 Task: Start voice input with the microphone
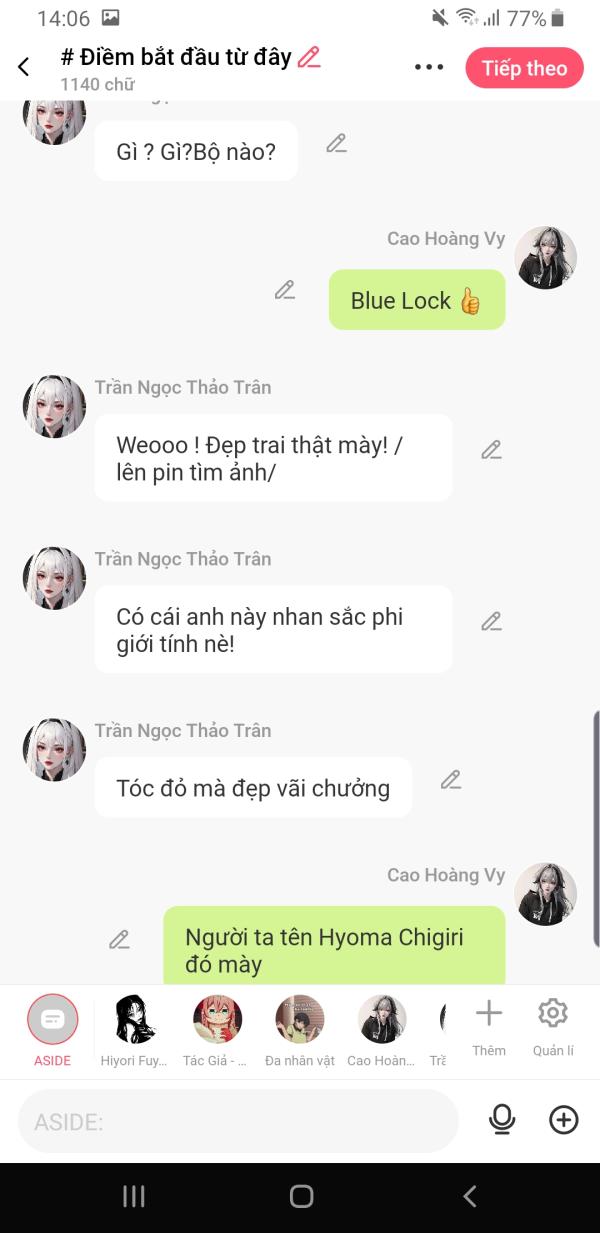(x=502, y=1120)
